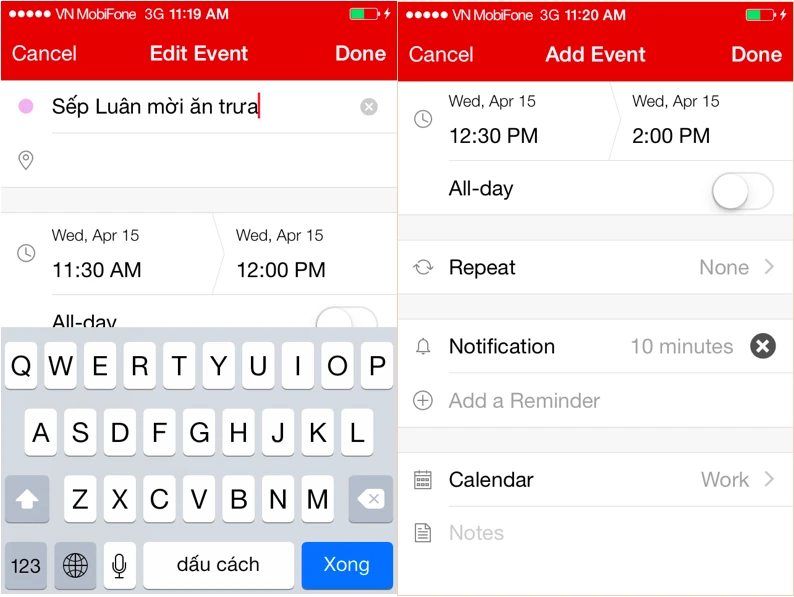794x597 pixels.
Task: Open the Repeat options row
Action: click(x=595, y=268)
